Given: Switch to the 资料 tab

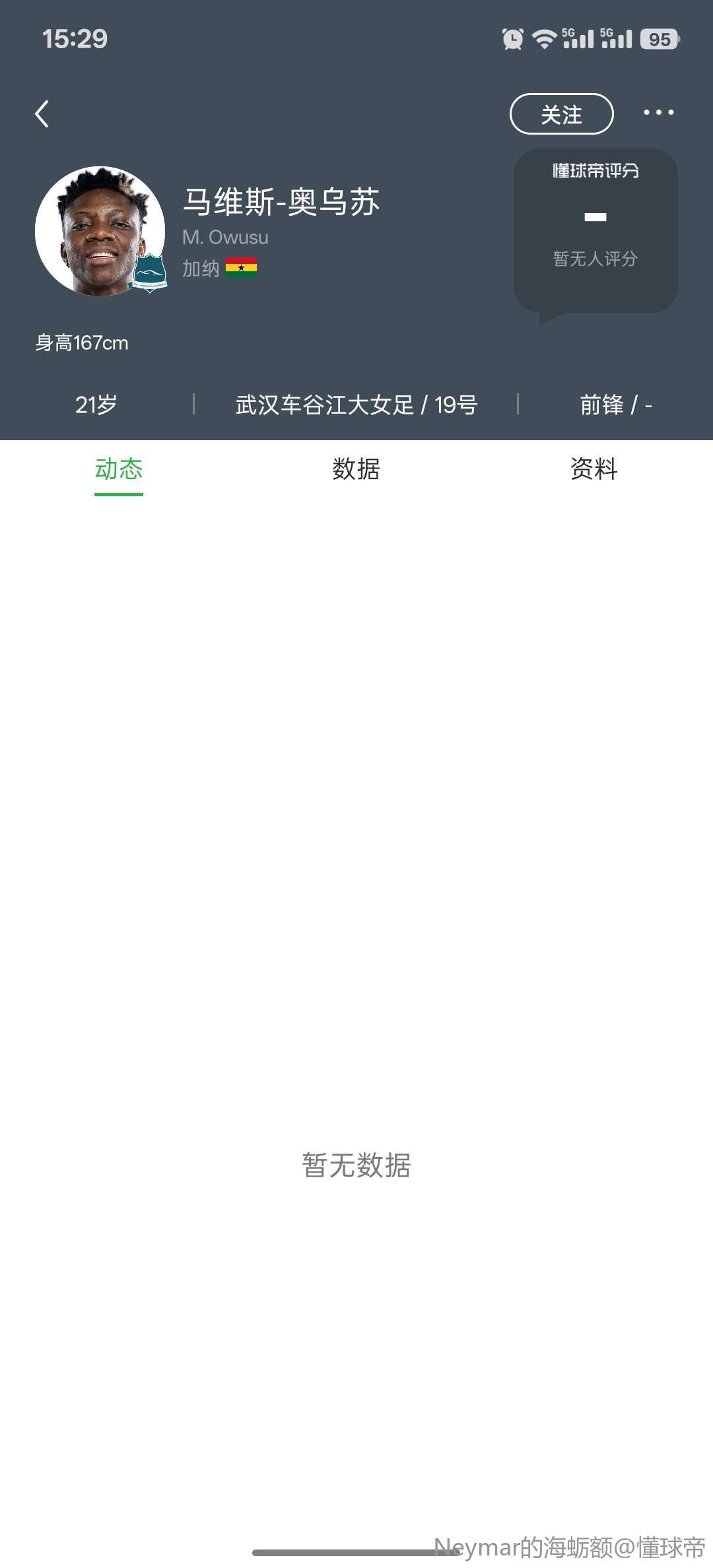Looking at the screenshot, I should tap(594, 469).
